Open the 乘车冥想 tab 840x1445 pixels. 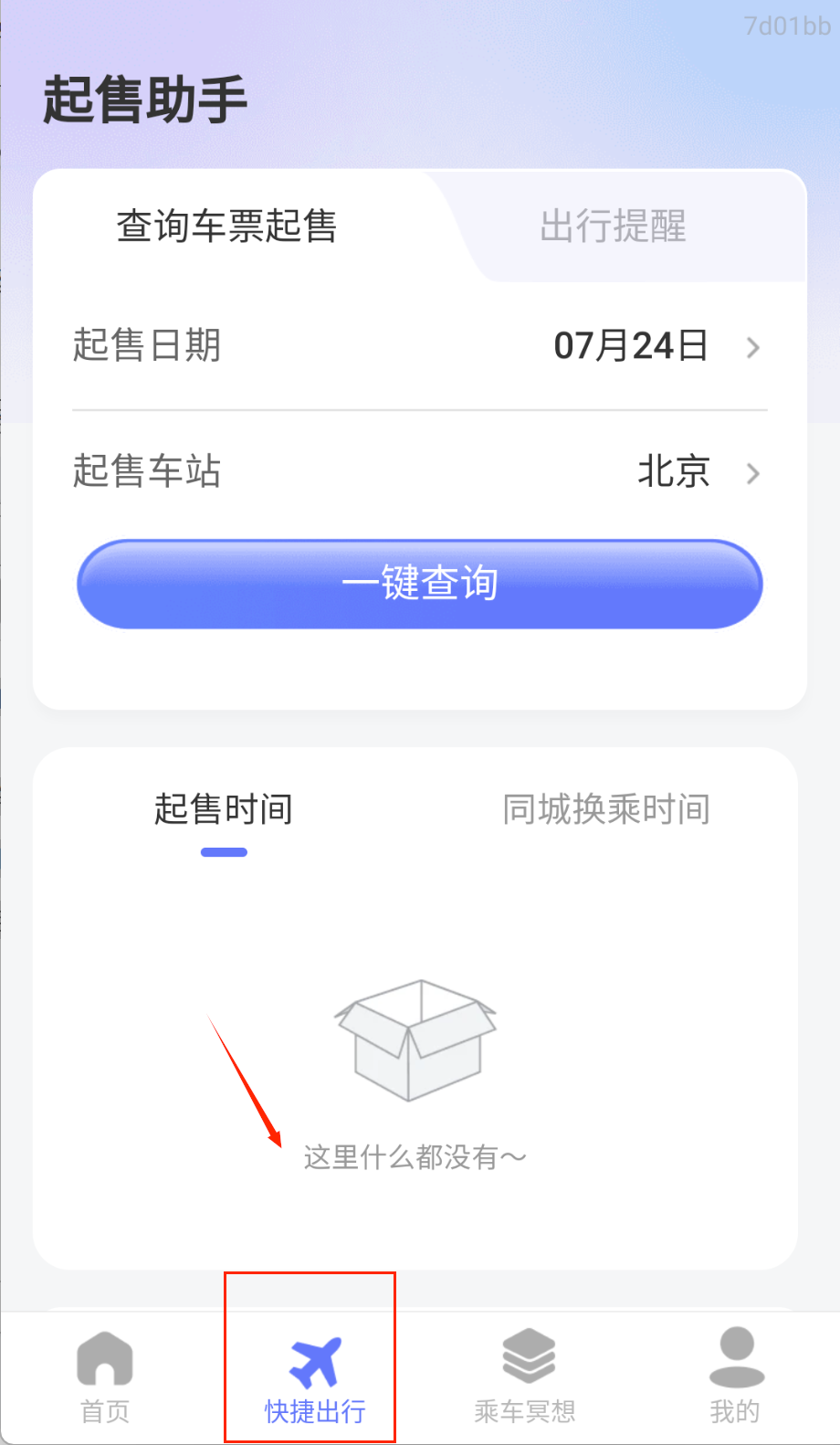(525, 1376)
